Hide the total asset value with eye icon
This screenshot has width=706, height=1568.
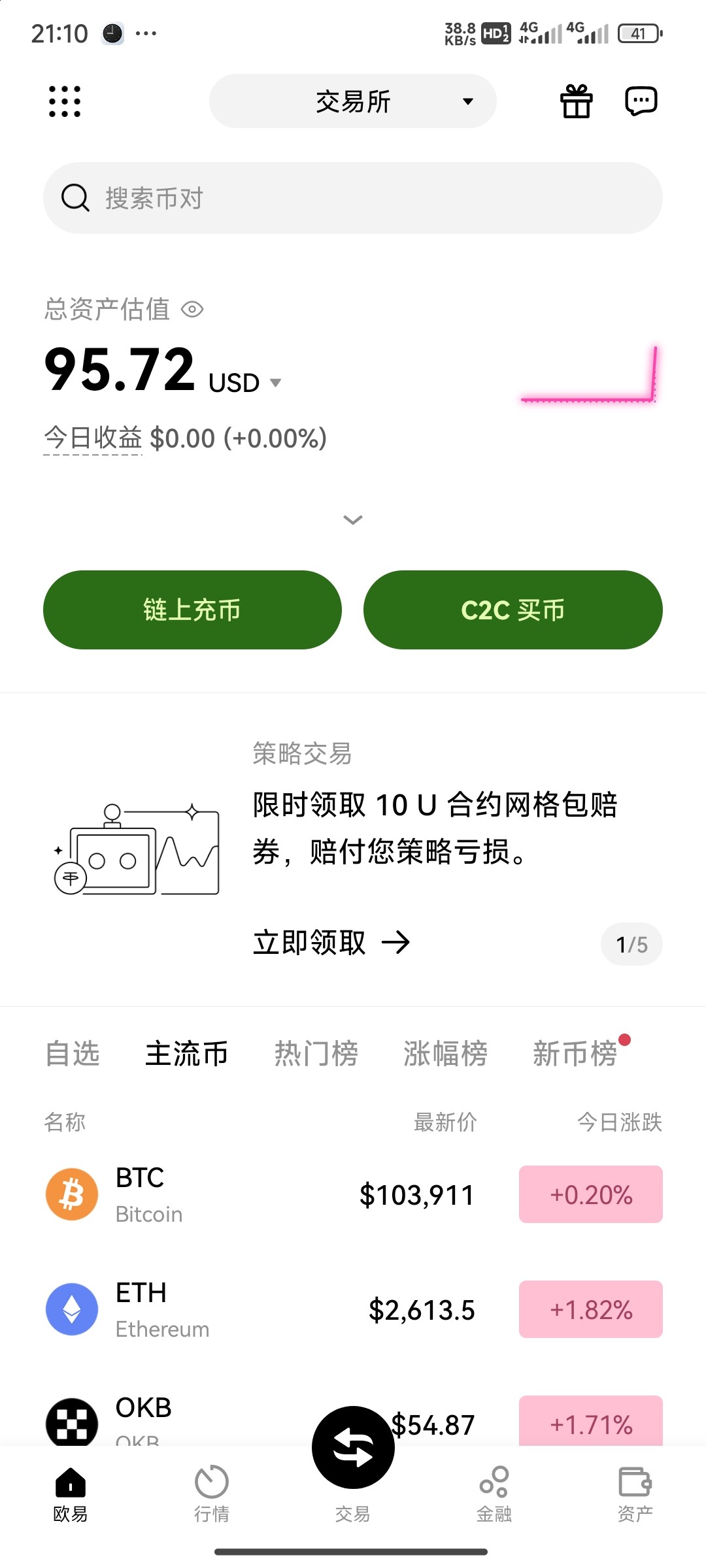click(192, 309)
